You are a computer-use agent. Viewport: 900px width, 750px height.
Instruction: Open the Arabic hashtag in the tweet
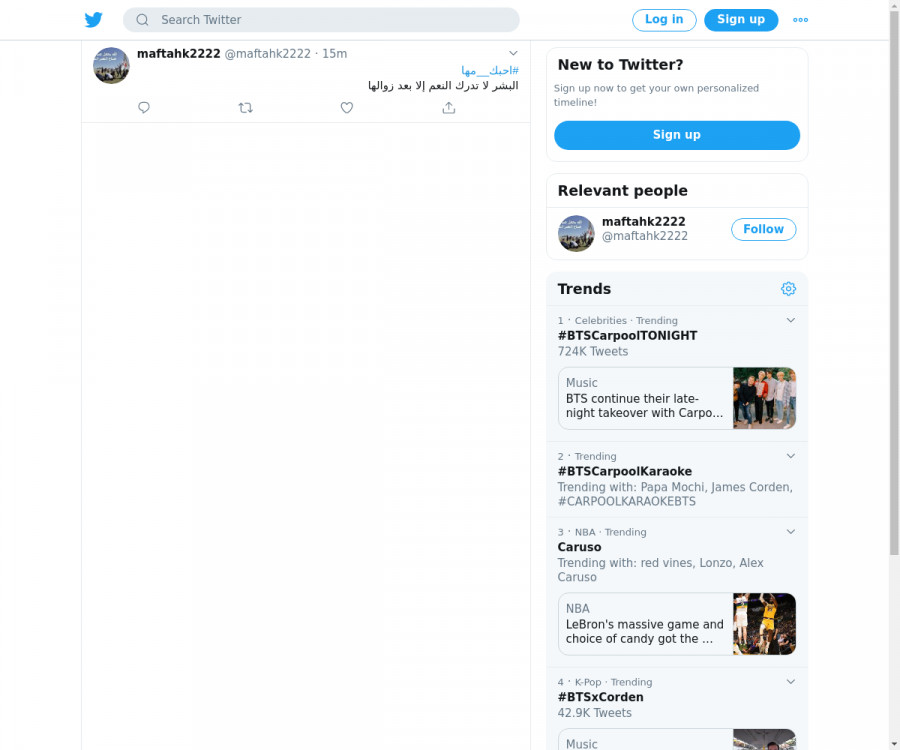click(x=489, y=70)
